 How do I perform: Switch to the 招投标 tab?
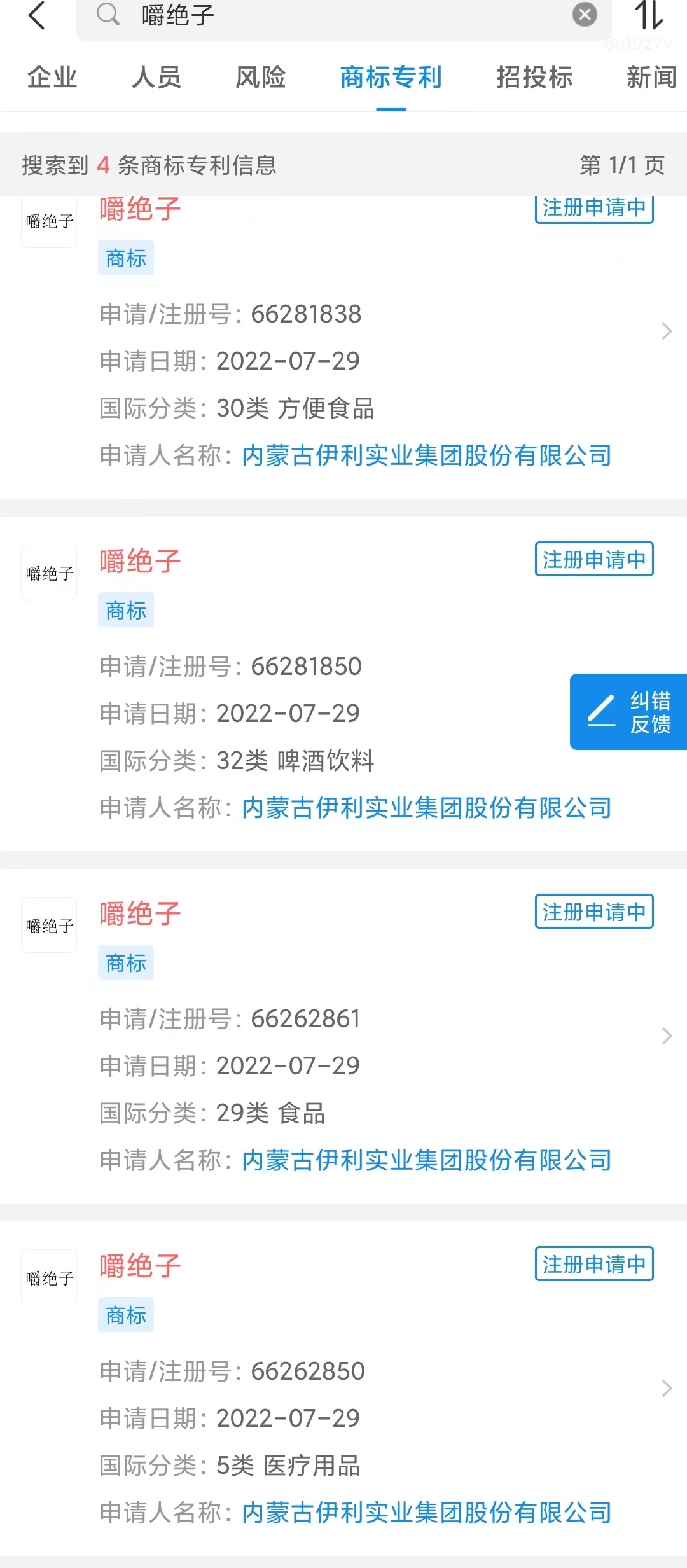tap(534, 78)
